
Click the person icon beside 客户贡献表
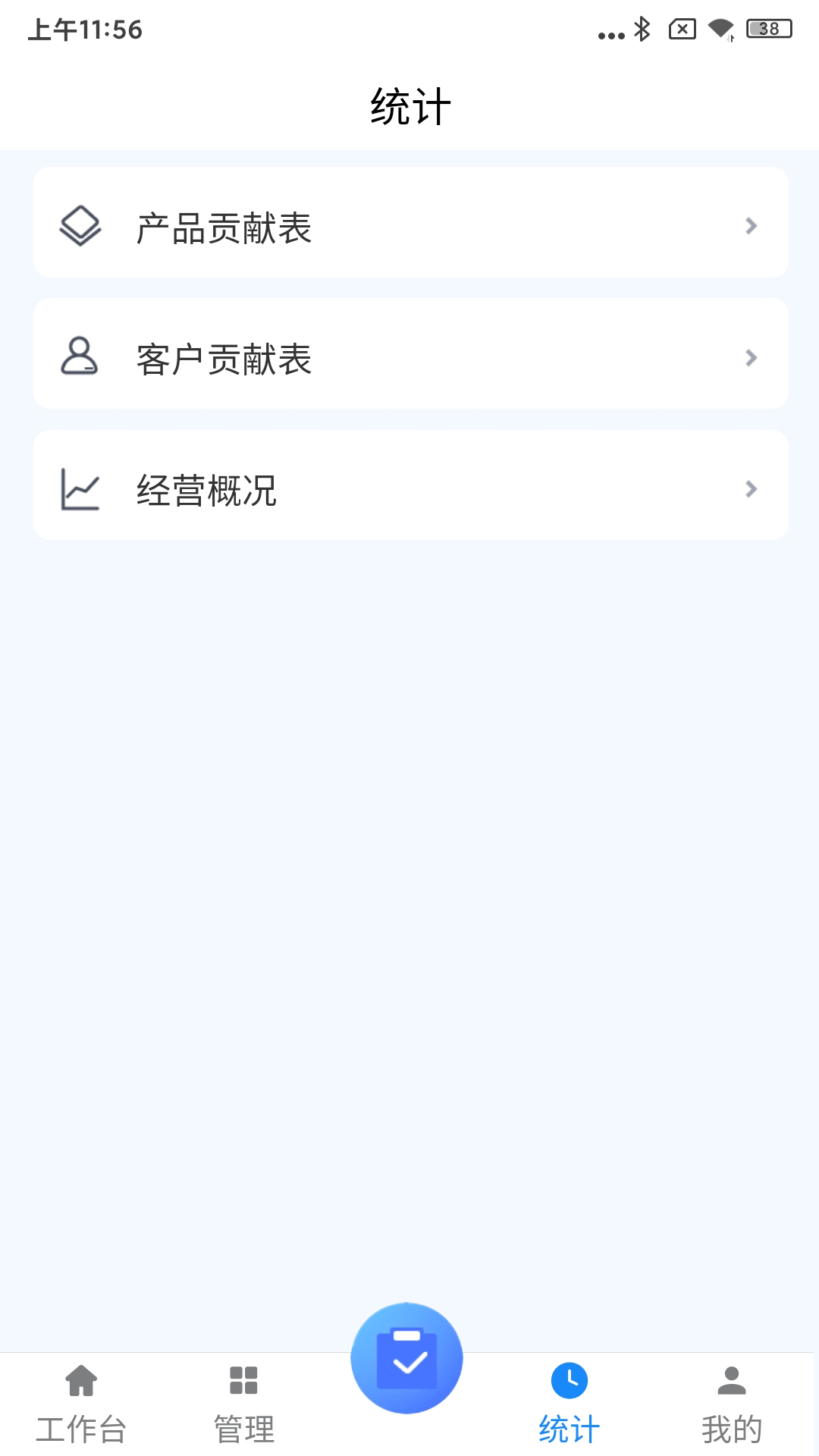(80, 356)
